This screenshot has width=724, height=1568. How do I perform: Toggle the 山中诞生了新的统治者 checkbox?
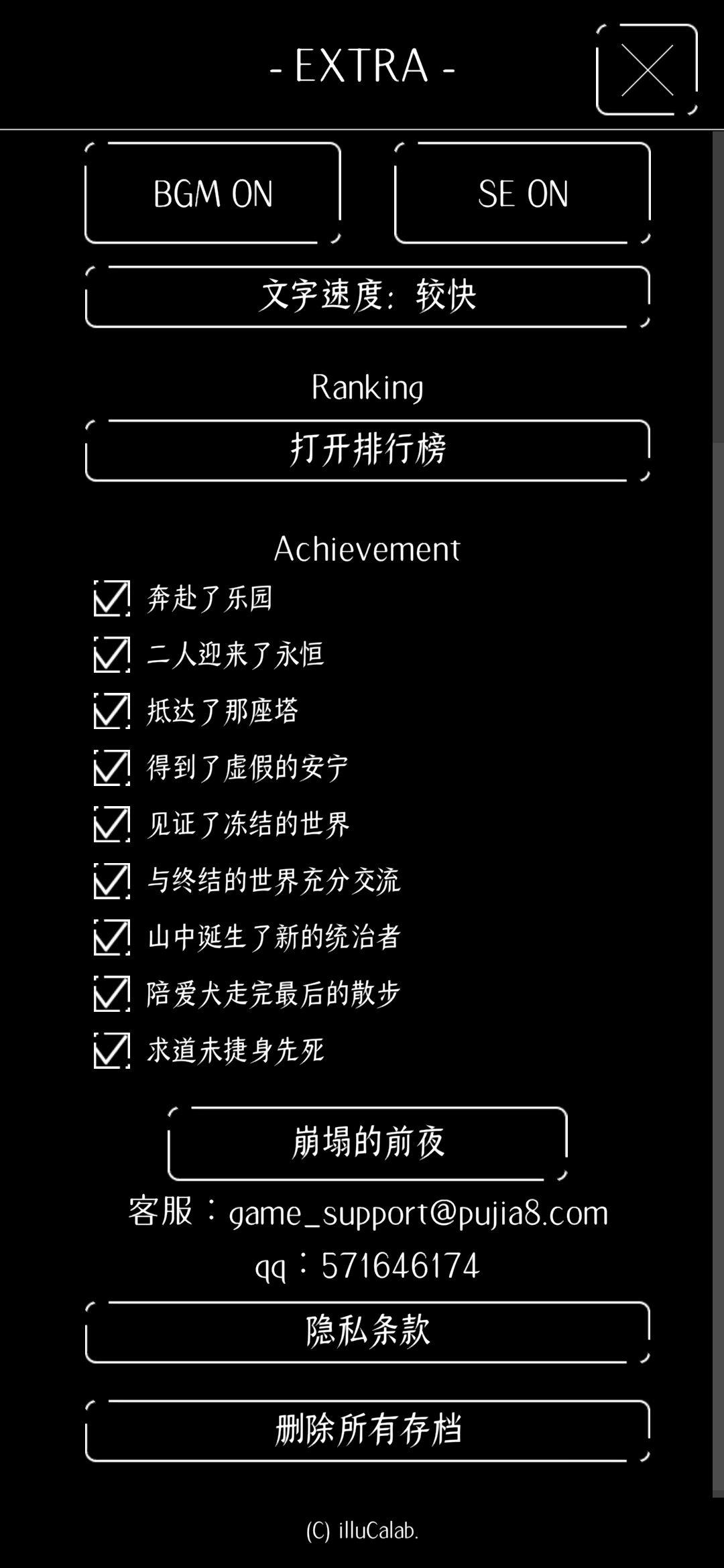click(x=111, y=937)
